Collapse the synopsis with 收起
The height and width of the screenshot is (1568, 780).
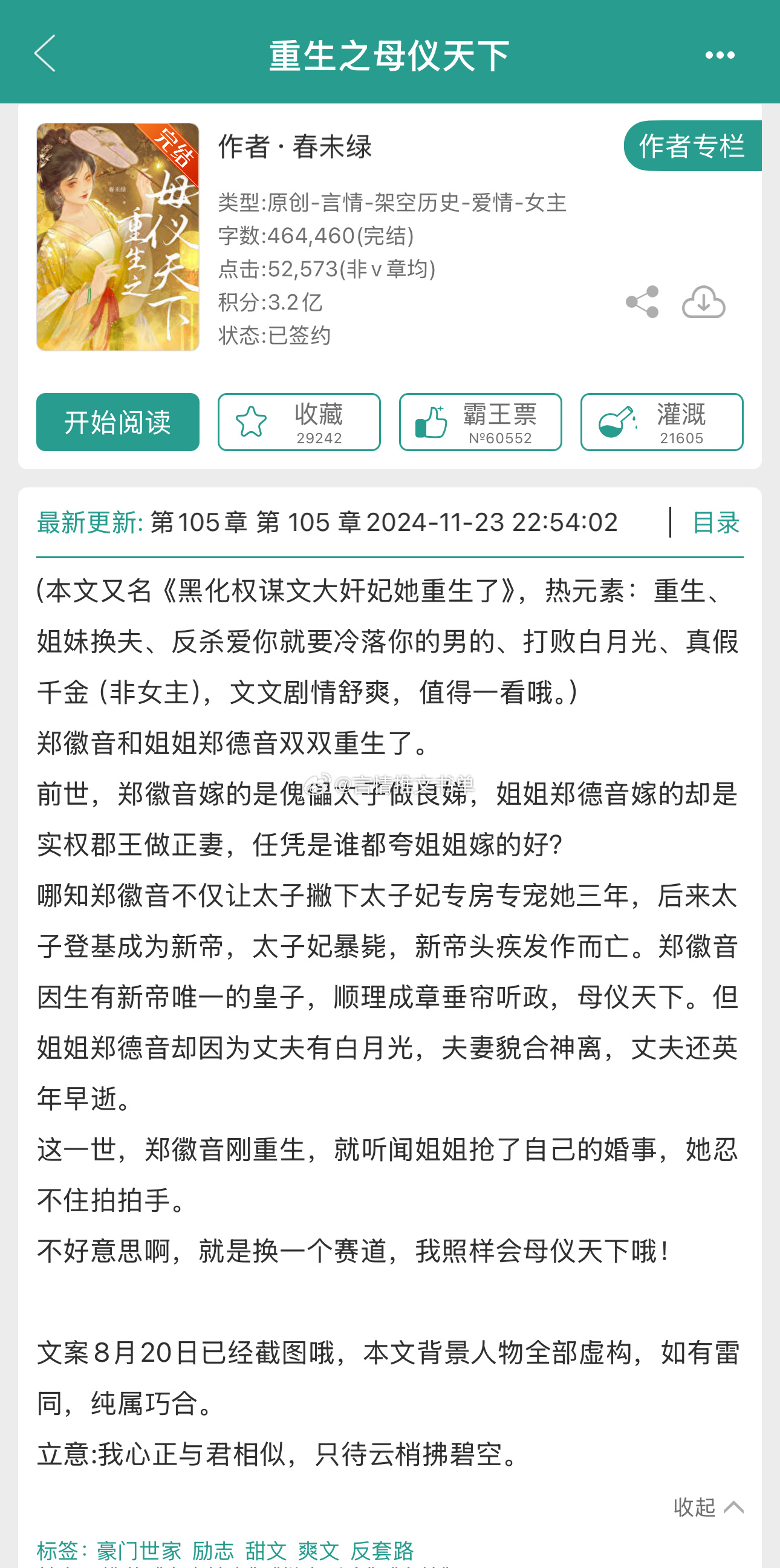[707, 1507]
